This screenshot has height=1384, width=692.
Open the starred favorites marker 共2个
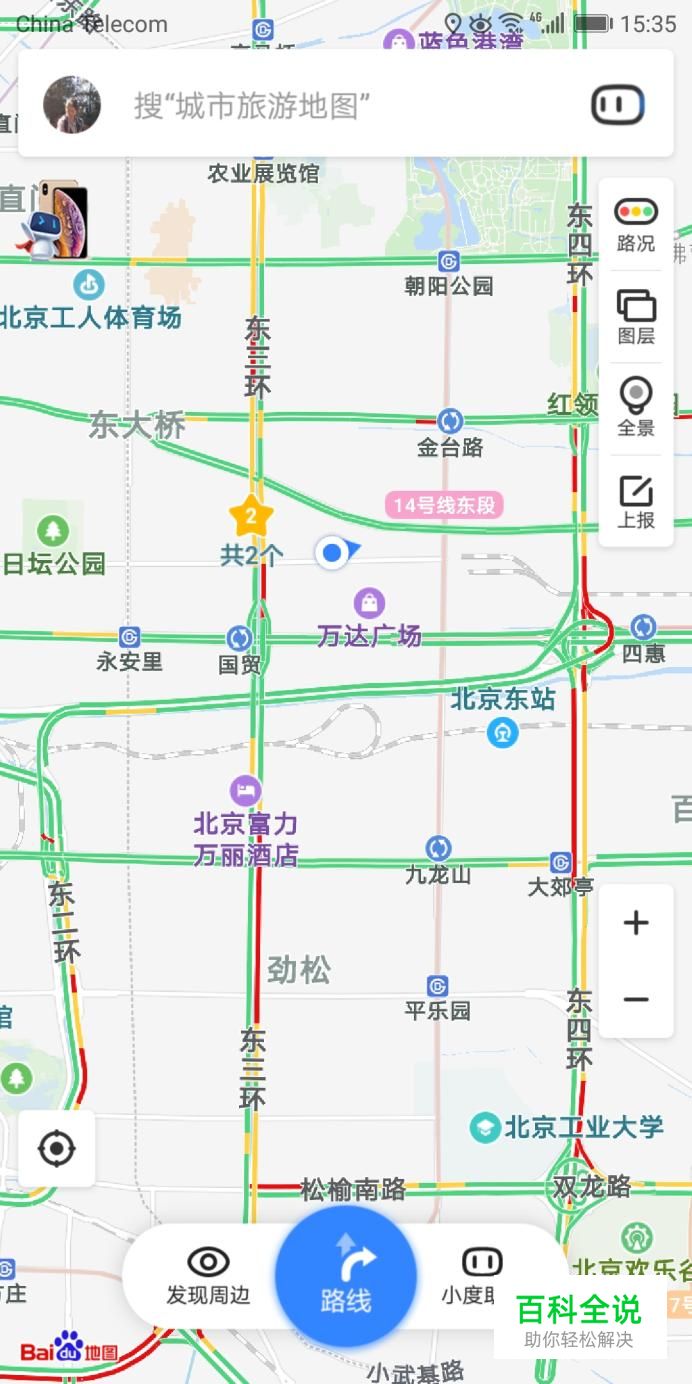click(252, 533)
